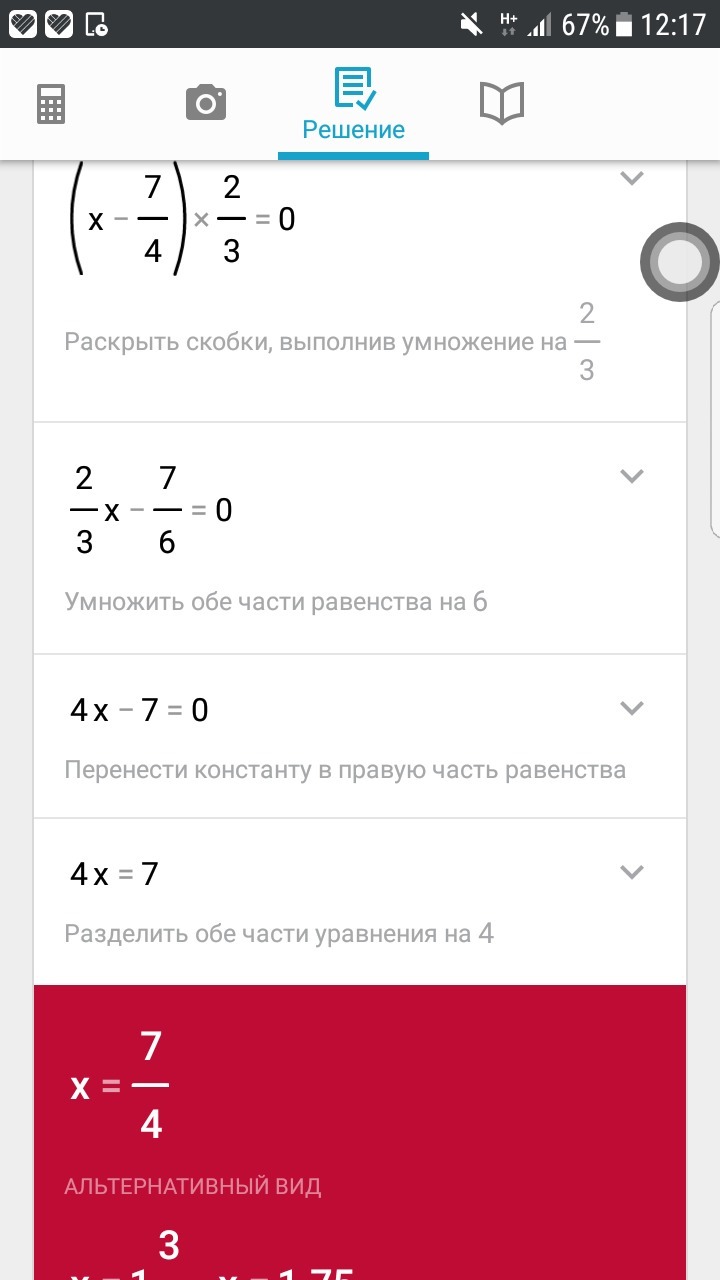Expand the step with brackets times 2/3
Screen dimensions: 720x1280
pyautogui.click(x=631, y=179)
